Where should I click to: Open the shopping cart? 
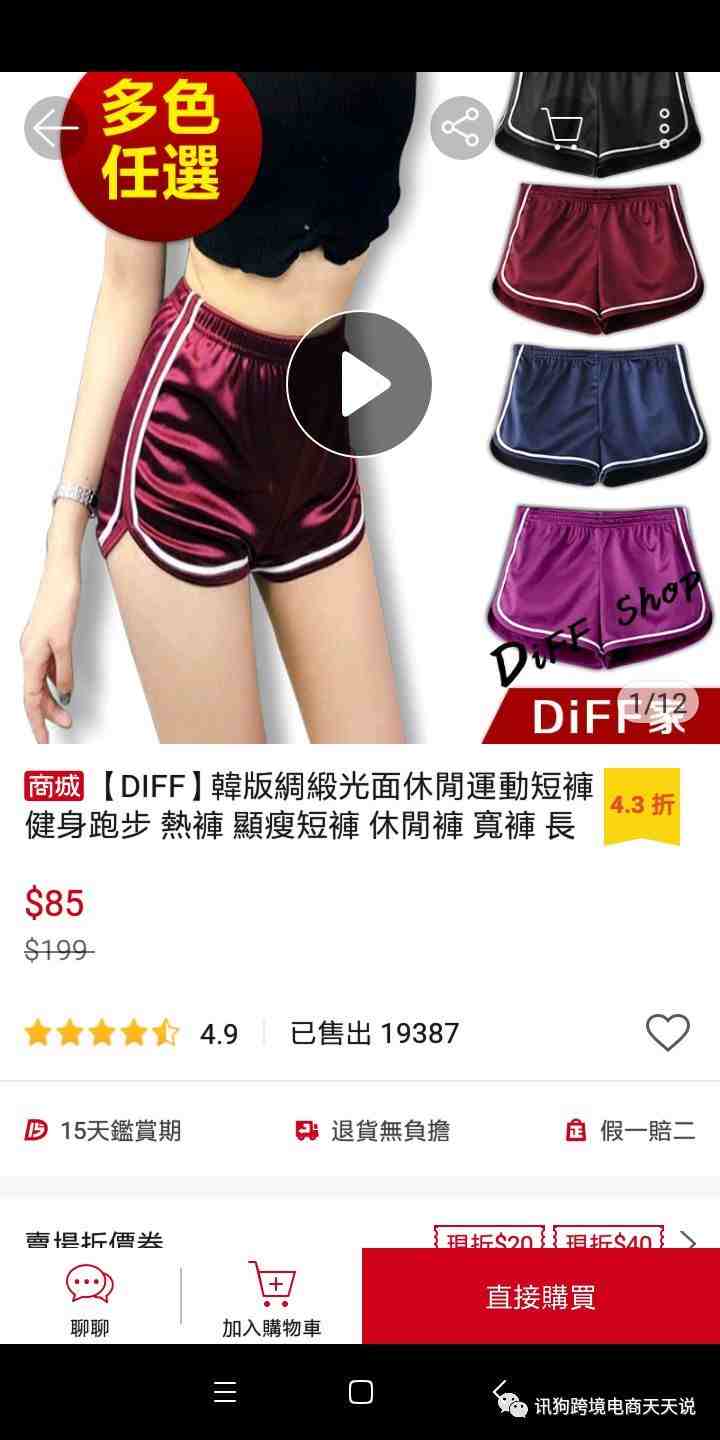(x=562, y=128)
